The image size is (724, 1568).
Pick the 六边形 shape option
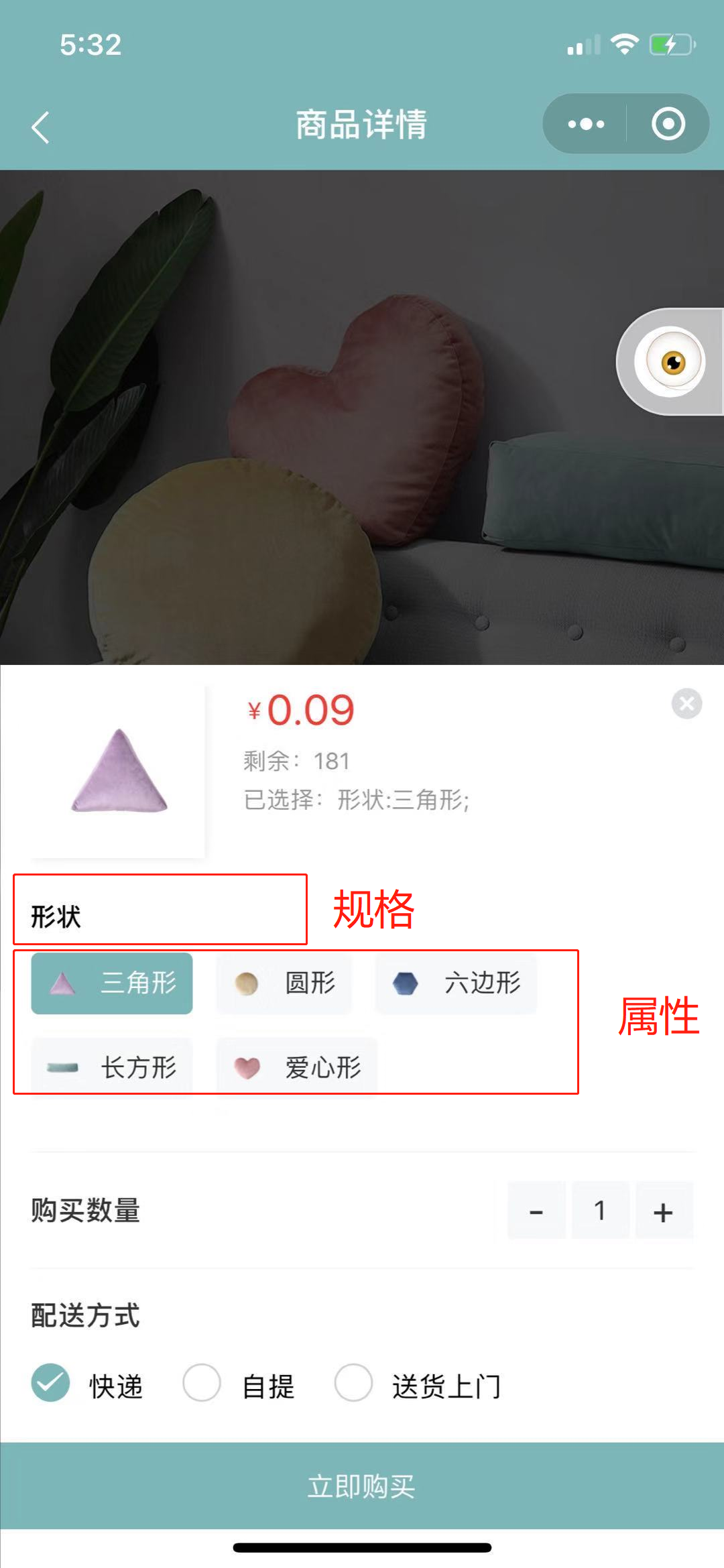(x=456, y=983)
